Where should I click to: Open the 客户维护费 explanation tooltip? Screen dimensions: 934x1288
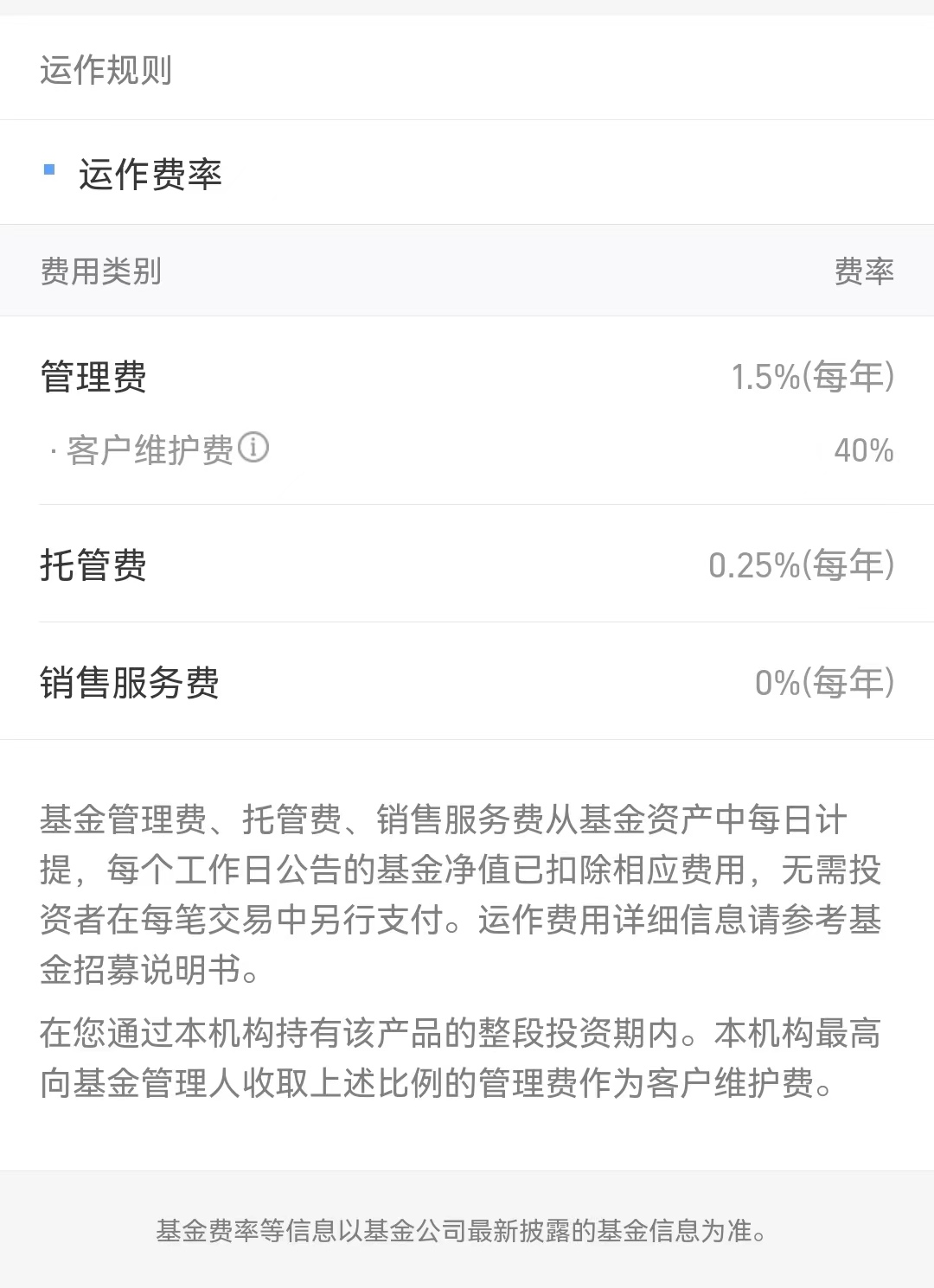[x=255, y=449]
